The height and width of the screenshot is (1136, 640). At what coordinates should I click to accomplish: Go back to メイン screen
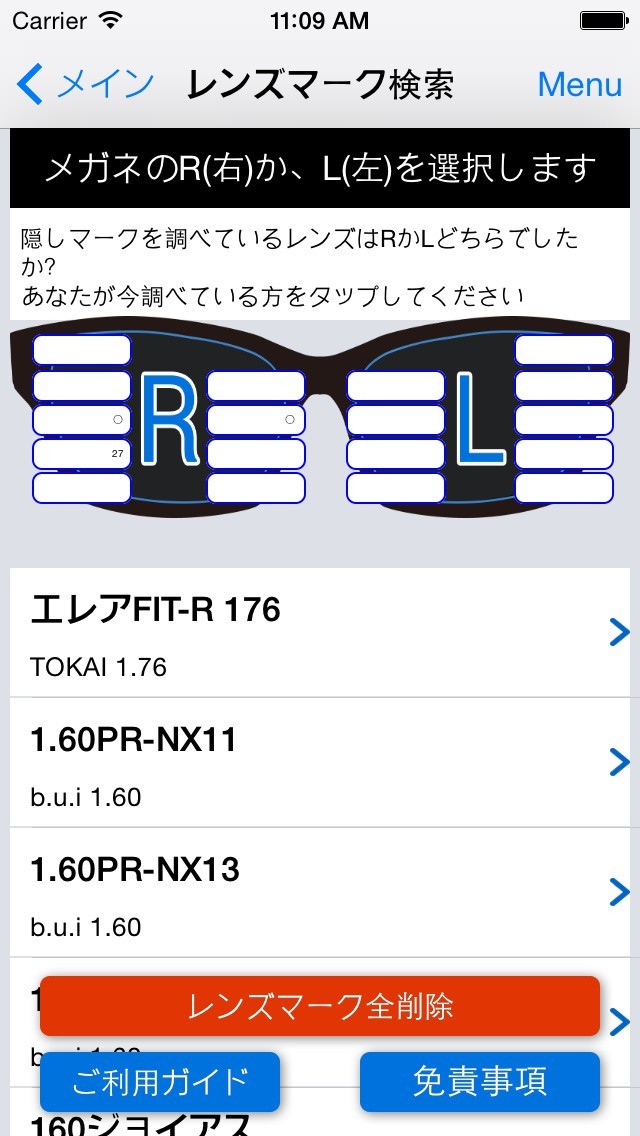pyautogui.click(x=86, y=85)
